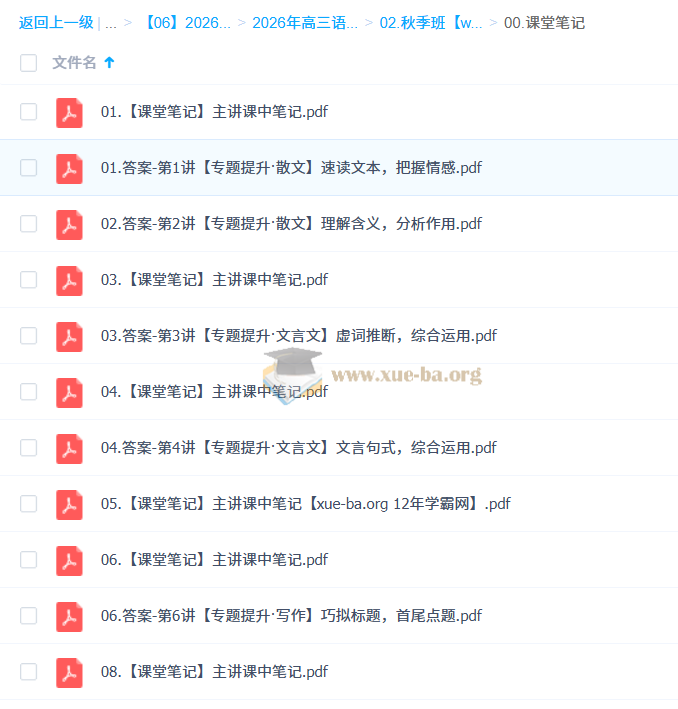Select checkbox for 02.答案-第2讲 理解含义 file

(28, 224)
